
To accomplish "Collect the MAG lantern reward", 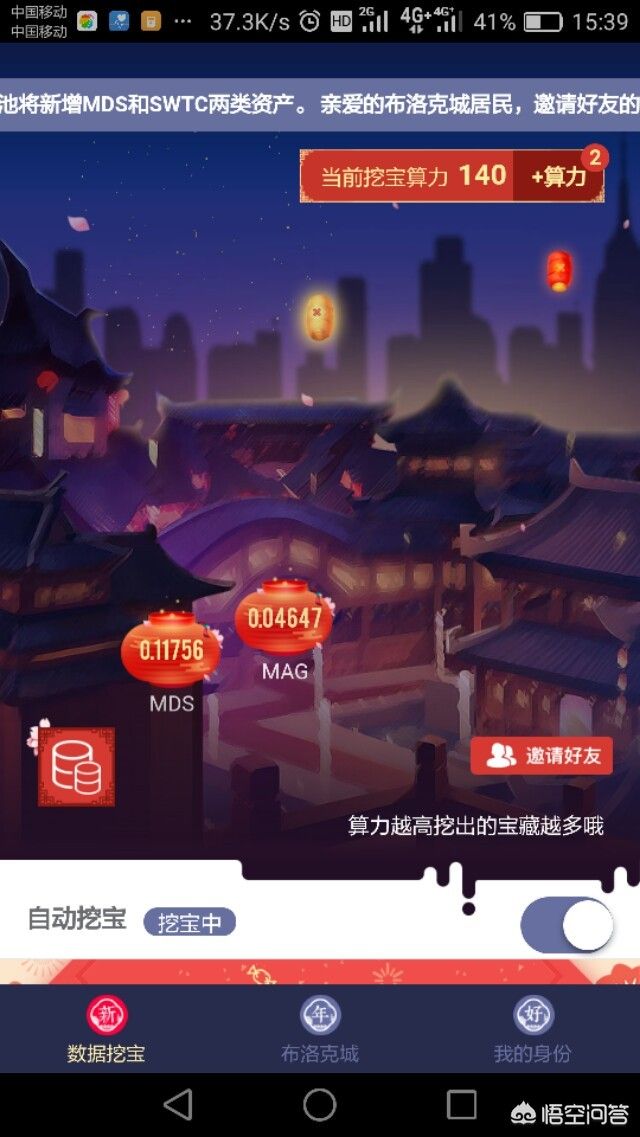I will [285, 617].
